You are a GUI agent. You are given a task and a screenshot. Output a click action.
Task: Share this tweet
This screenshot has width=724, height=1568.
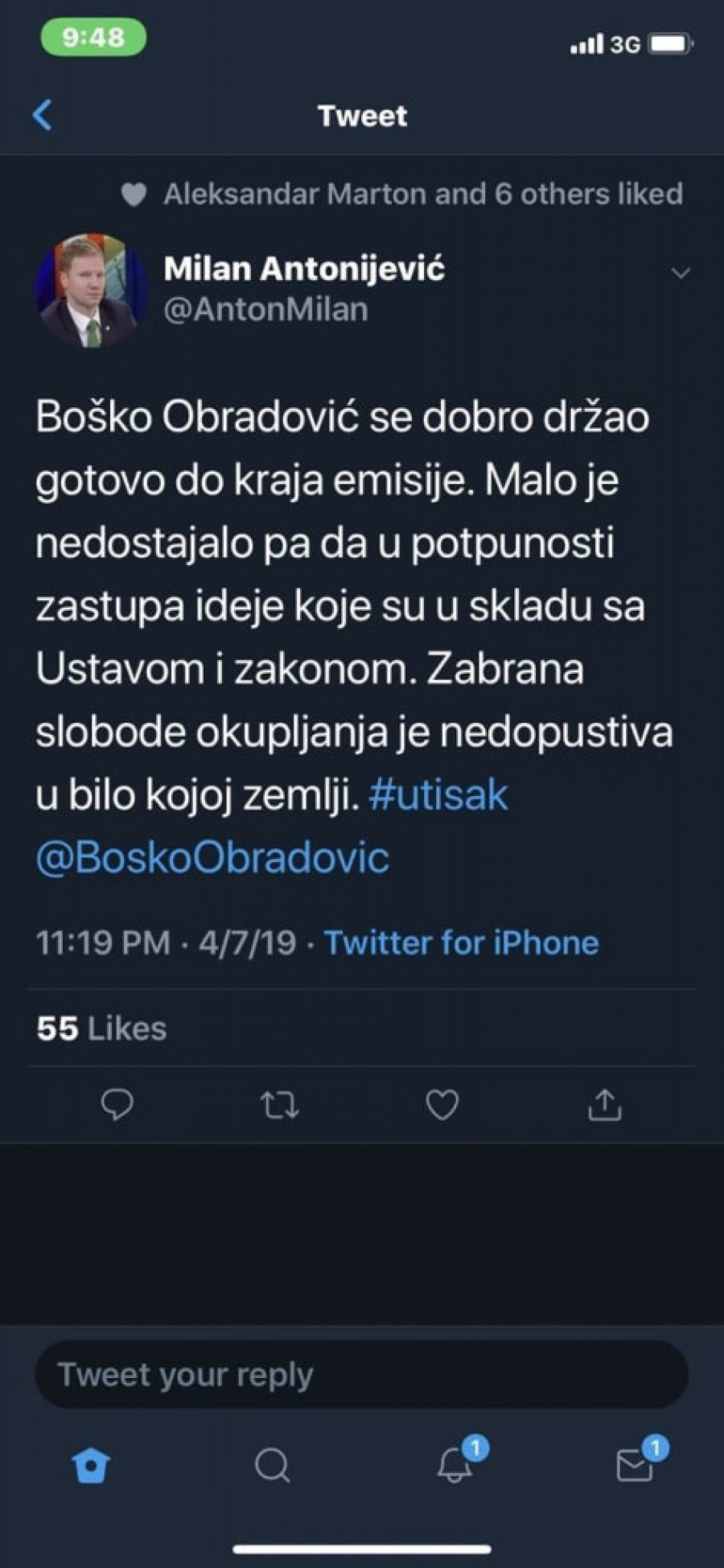click(604, 1105)
